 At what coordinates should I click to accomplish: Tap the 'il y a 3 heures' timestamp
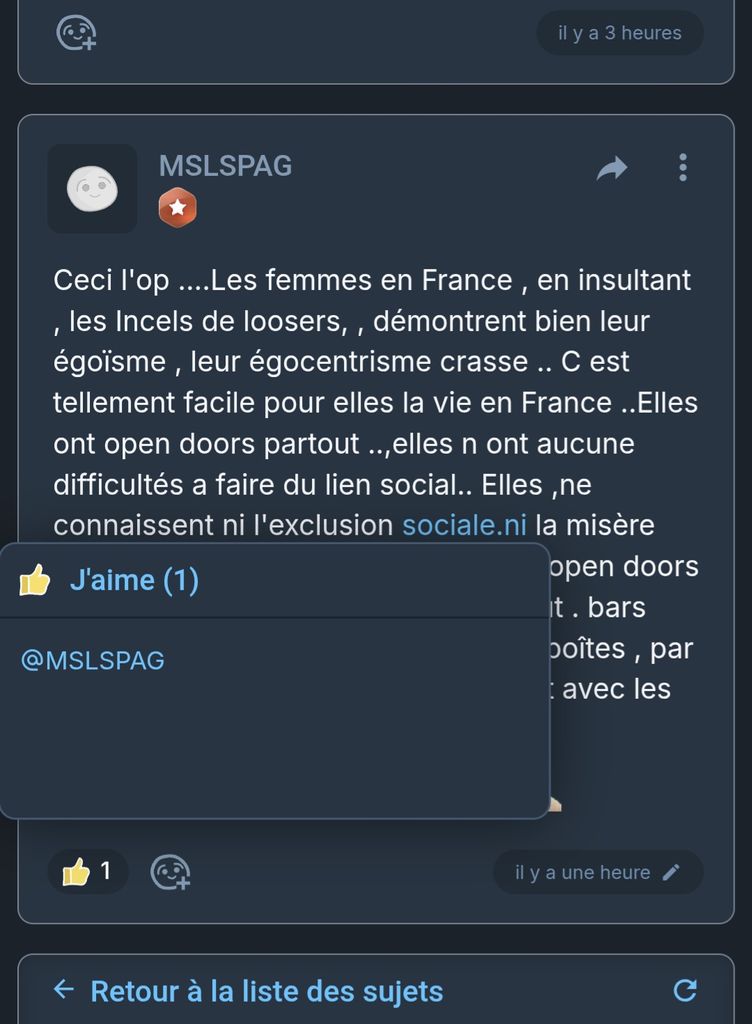click(619, 33)
